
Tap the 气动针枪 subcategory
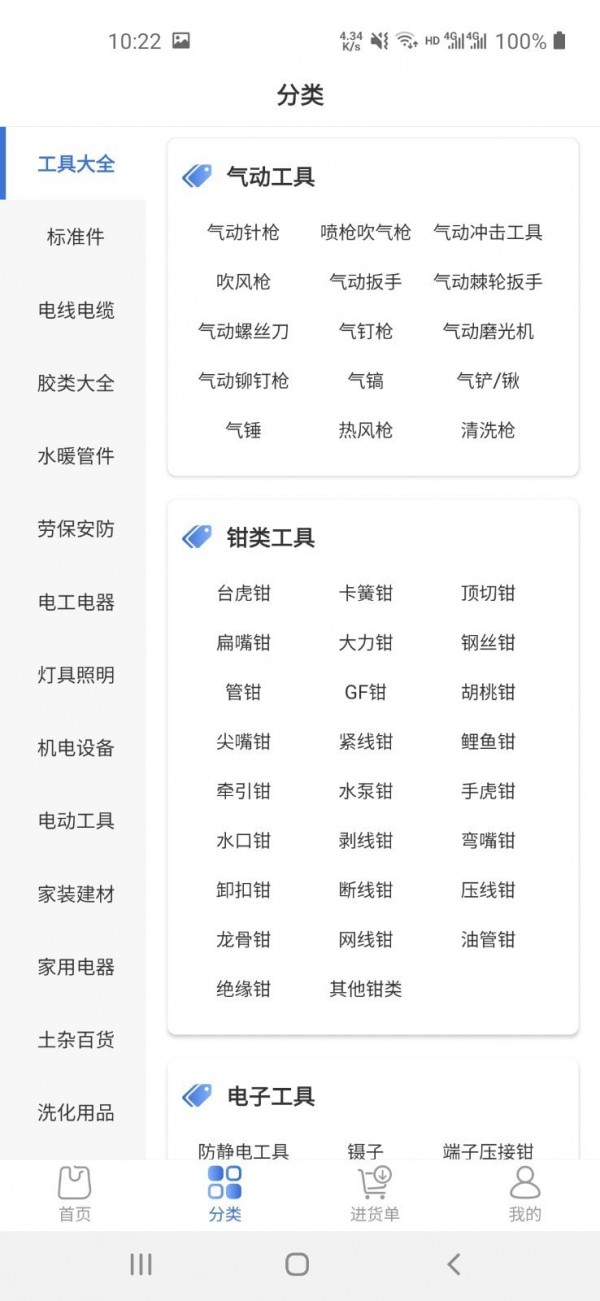point(243,233)
